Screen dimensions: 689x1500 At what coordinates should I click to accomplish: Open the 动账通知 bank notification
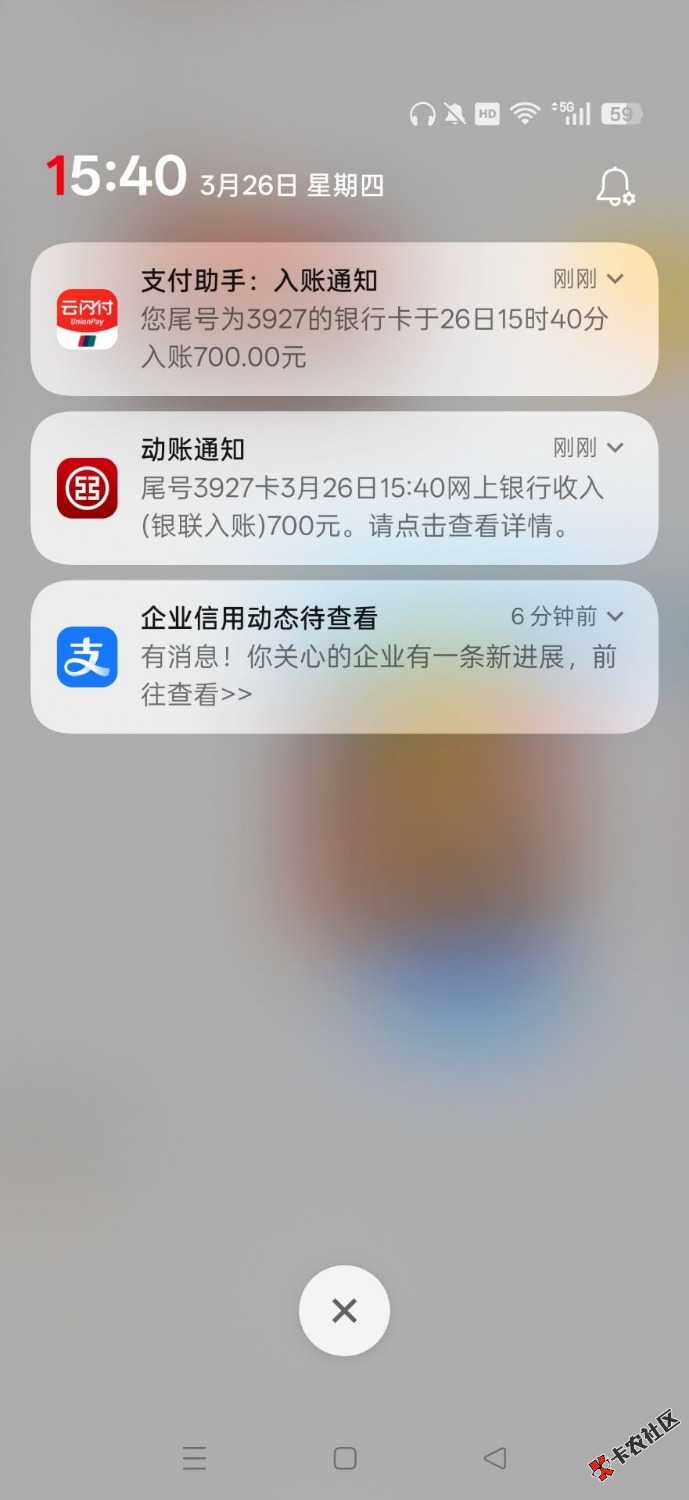tap(340, 490)
